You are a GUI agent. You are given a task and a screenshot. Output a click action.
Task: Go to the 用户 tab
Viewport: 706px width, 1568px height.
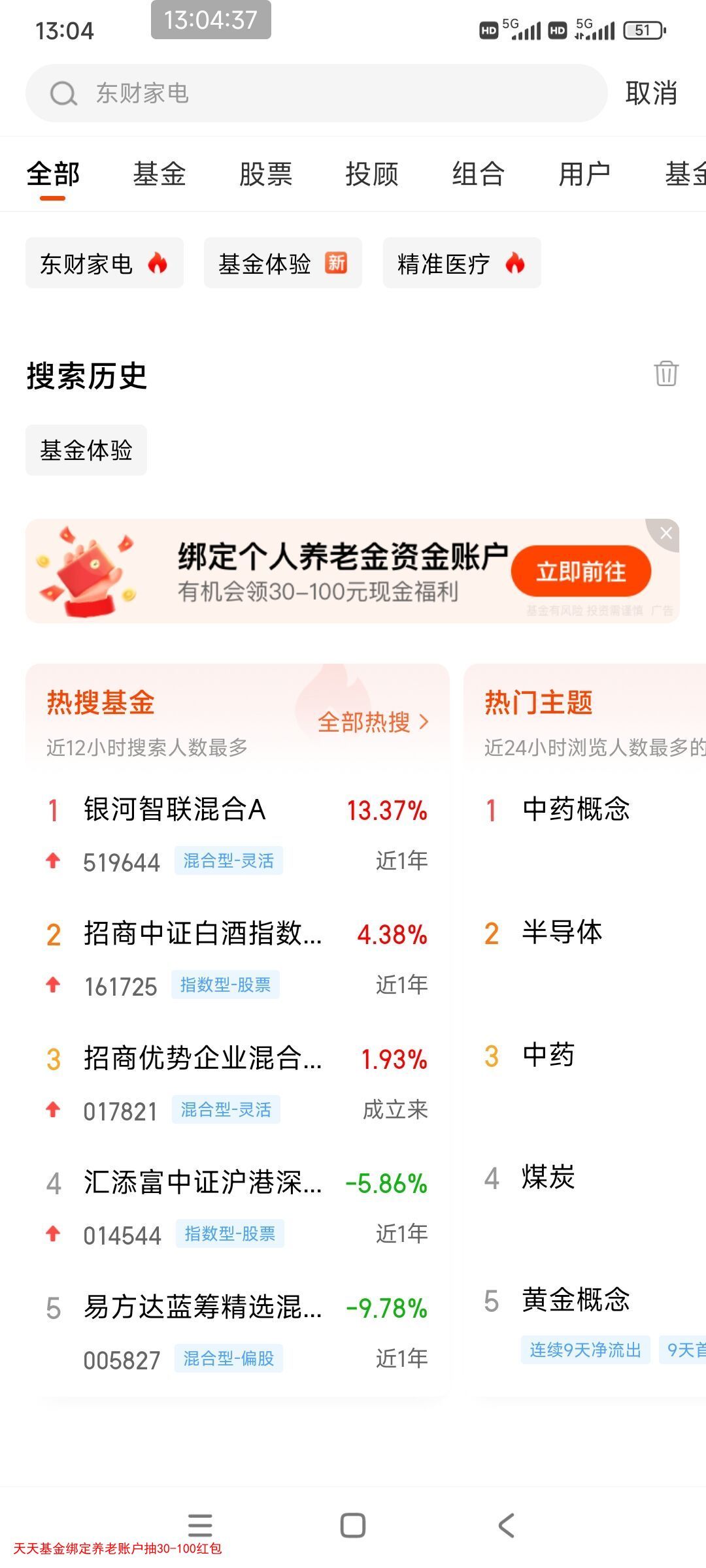[x=584, y=174]
